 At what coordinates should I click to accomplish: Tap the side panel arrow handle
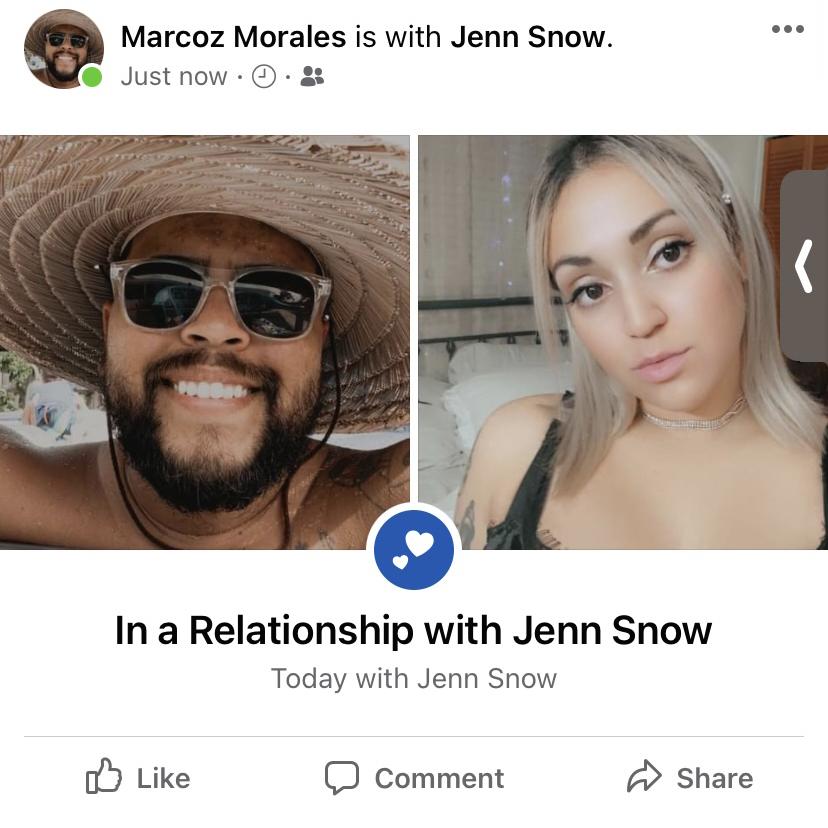tap(805, 266)
